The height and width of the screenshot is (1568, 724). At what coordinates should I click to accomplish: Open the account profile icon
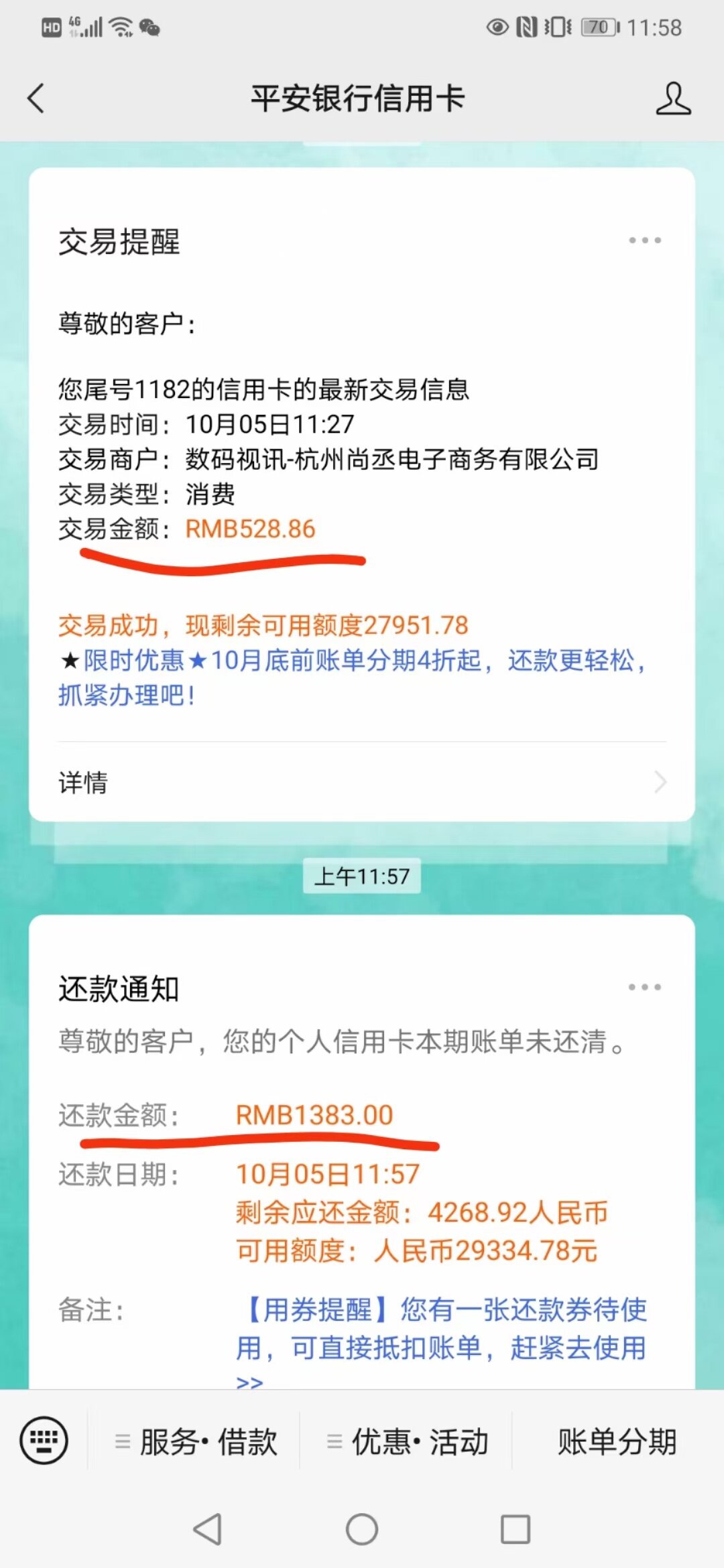click(x=673, y=99)
